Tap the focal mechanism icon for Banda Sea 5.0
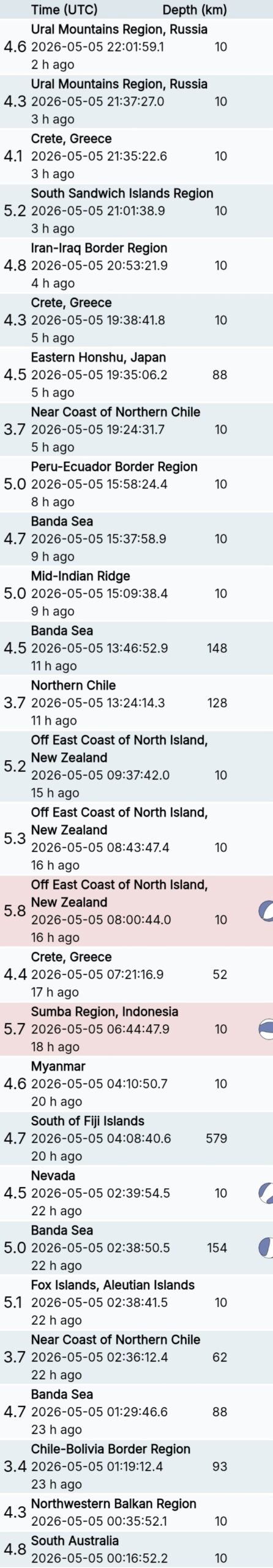273x1568 pixels. (x=266, y=1248)
